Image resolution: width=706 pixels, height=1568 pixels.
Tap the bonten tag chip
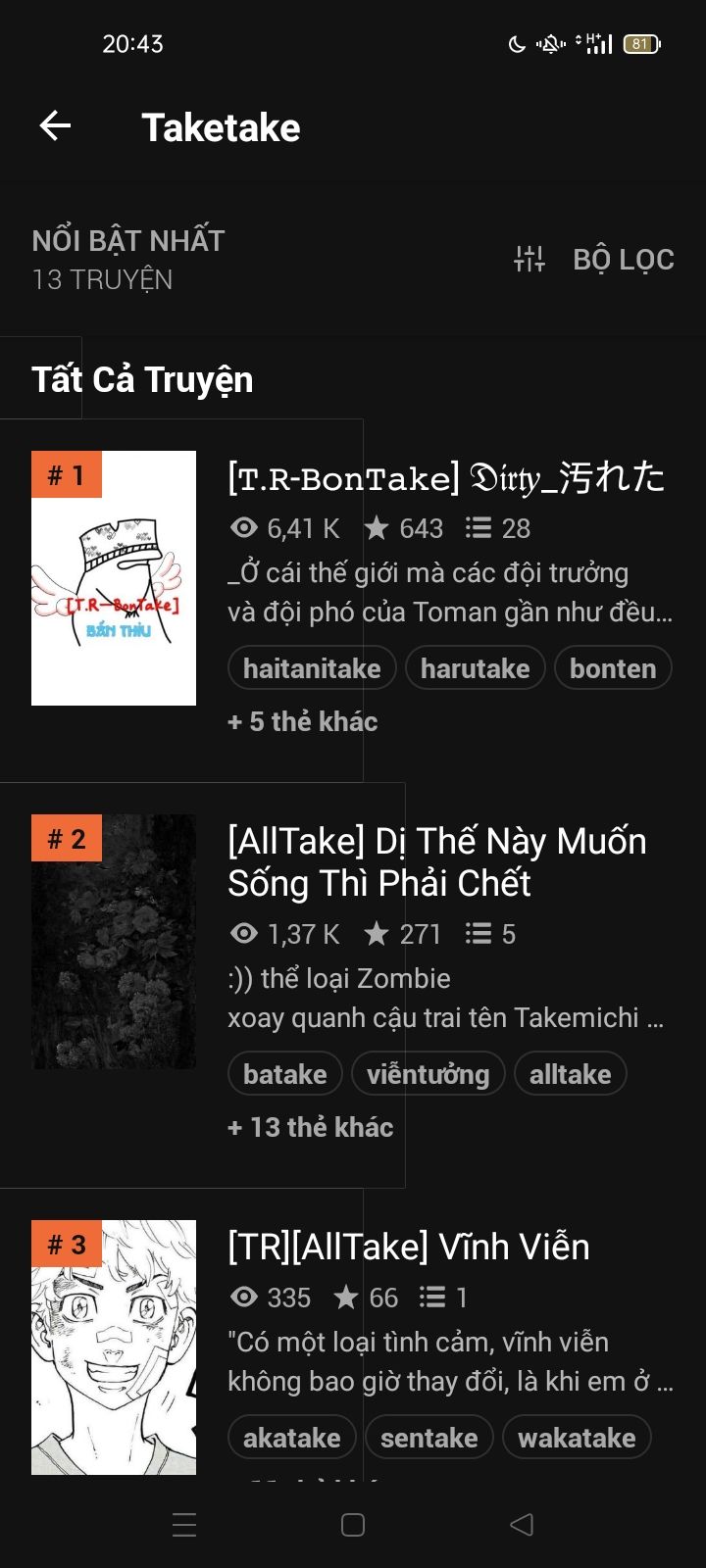613,668
